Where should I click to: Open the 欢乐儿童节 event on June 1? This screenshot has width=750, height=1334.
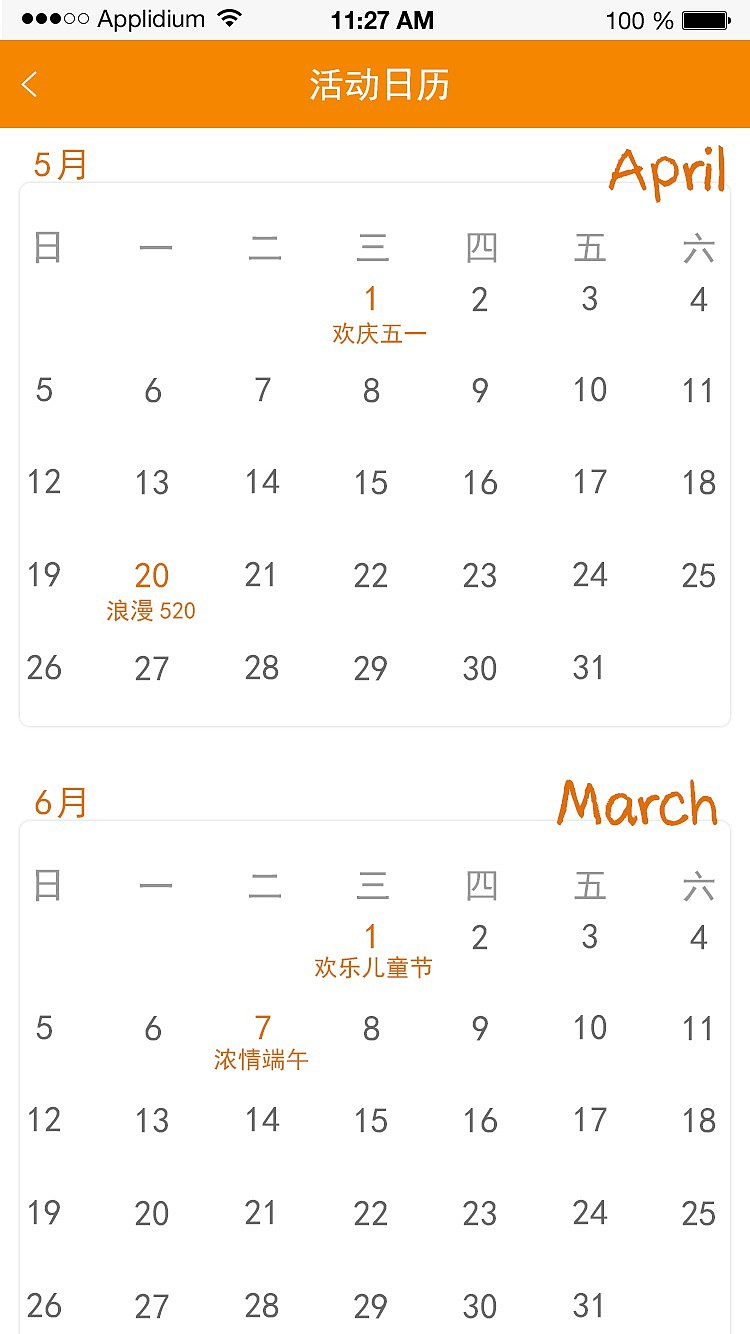tap(371, 966)
